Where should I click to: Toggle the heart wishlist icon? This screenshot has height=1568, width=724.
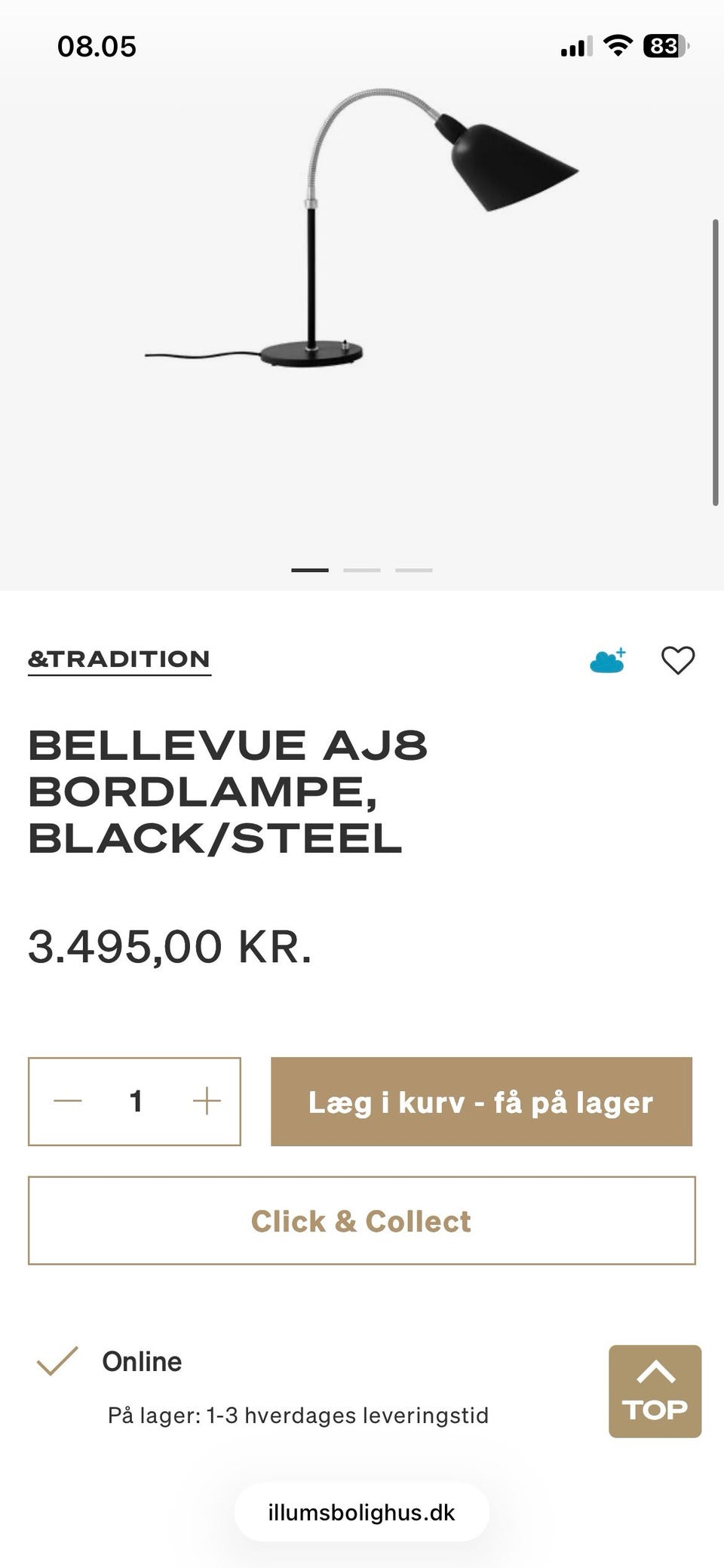(677, 659)
